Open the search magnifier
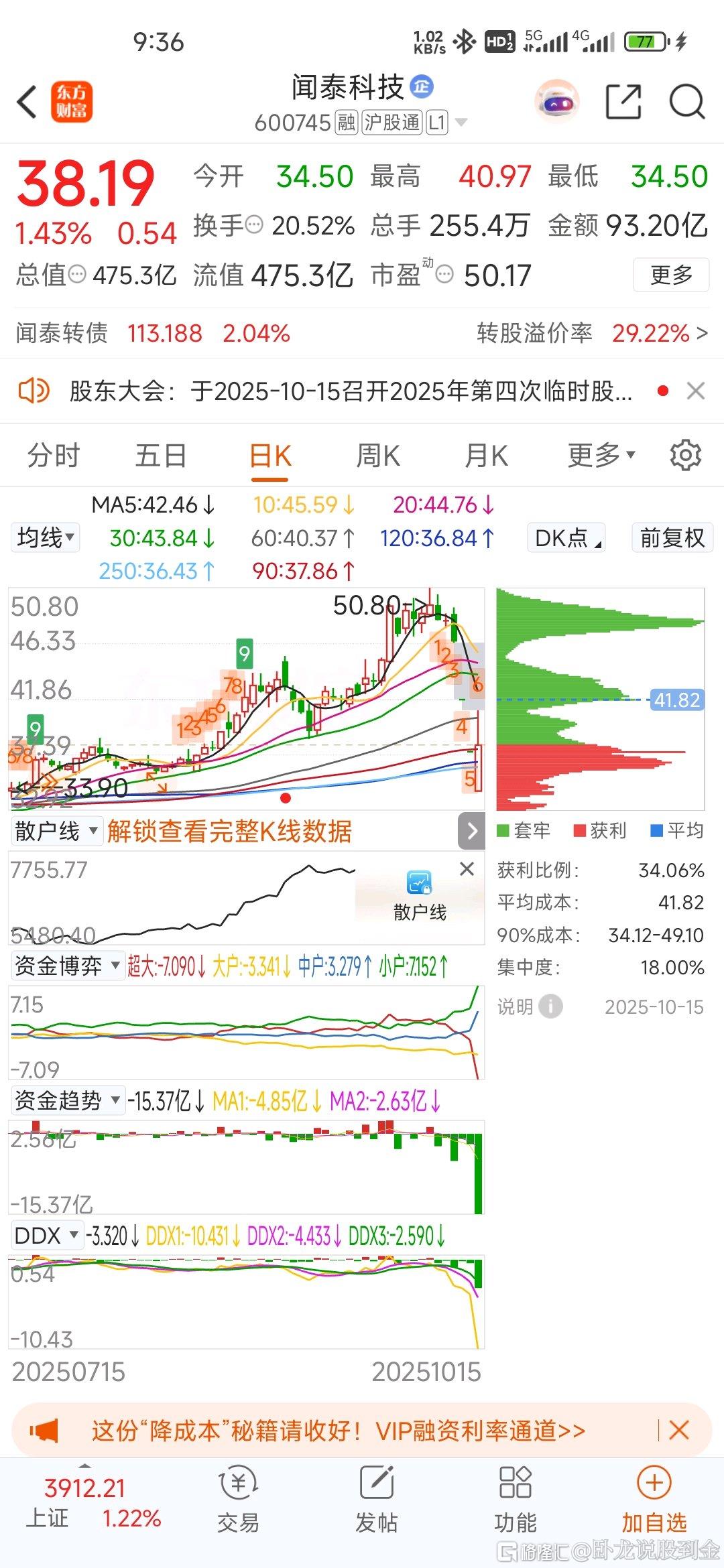 point(686,102)
